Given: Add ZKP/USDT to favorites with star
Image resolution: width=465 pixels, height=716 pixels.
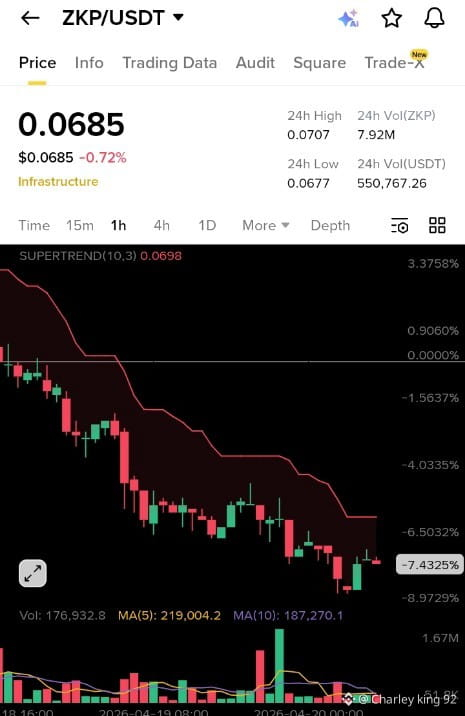Looking at the screenshot, I should pyautogui.click(x=391, y=19).
